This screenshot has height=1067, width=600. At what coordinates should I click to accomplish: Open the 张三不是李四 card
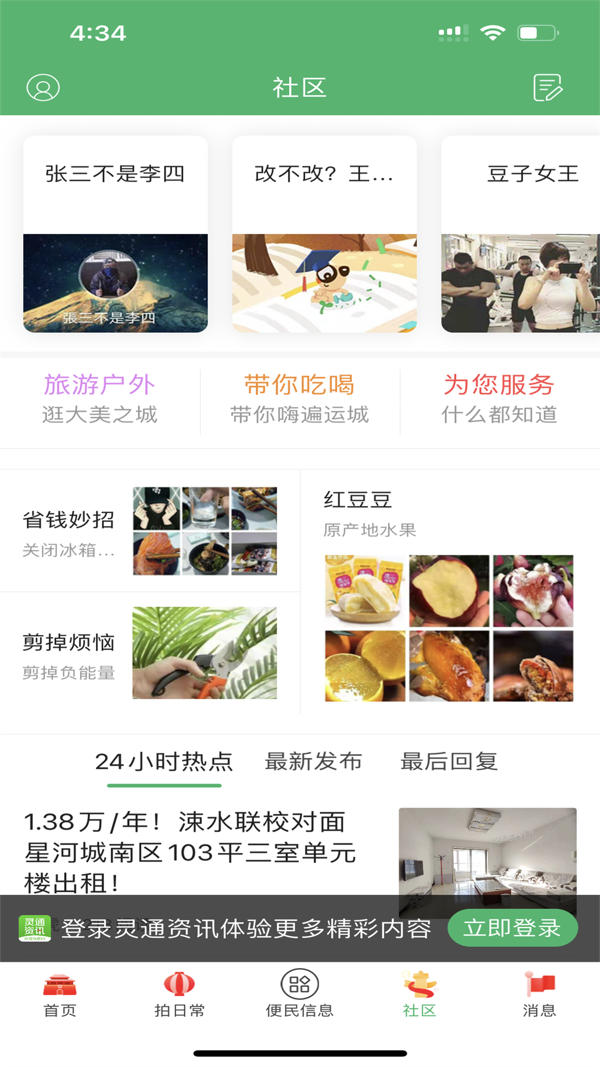(x=115, y=234)
